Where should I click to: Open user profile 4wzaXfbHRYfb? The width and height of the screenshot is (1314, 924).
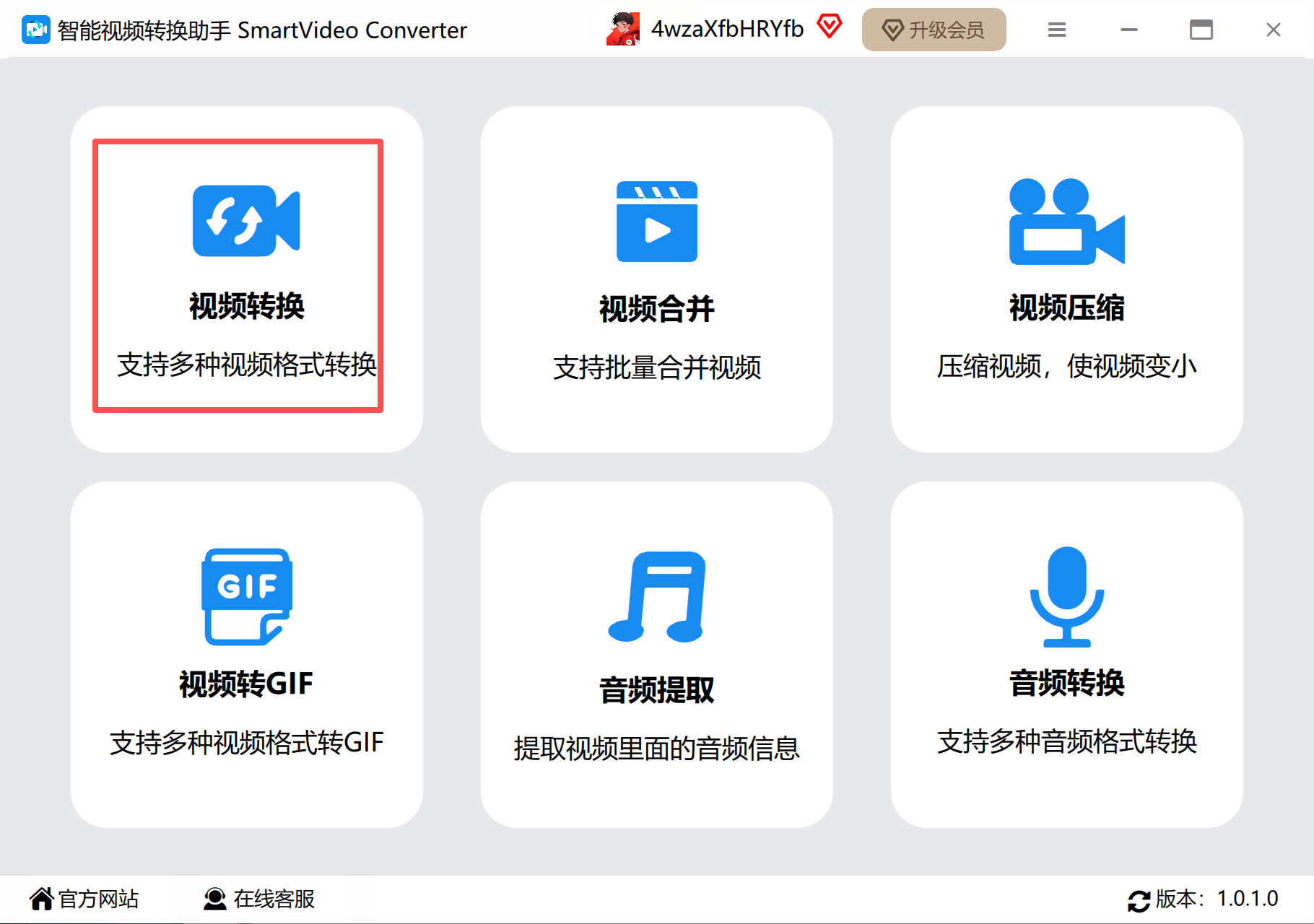pyautogui.click(x=726, y=29)
